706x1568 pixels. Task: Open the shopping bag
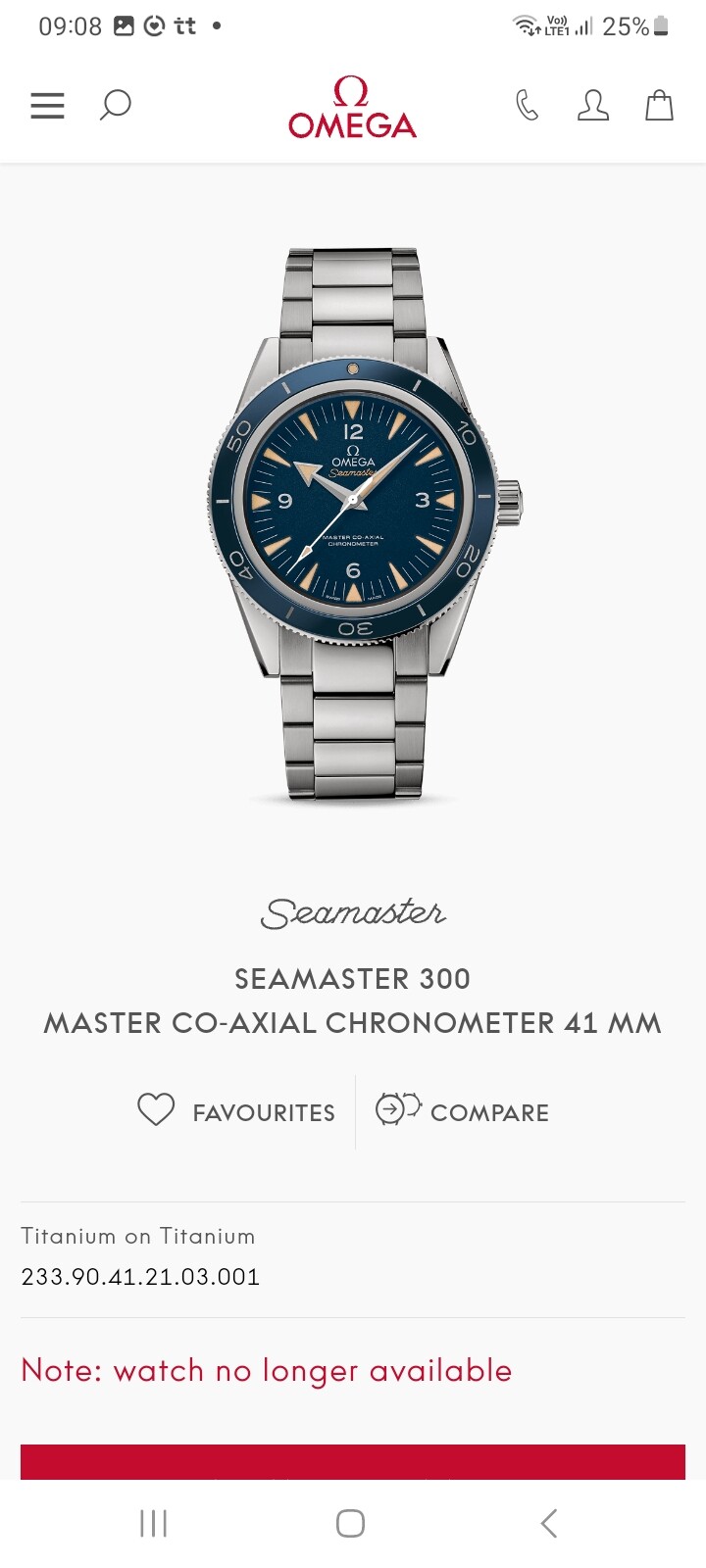[x=659, y=105]
